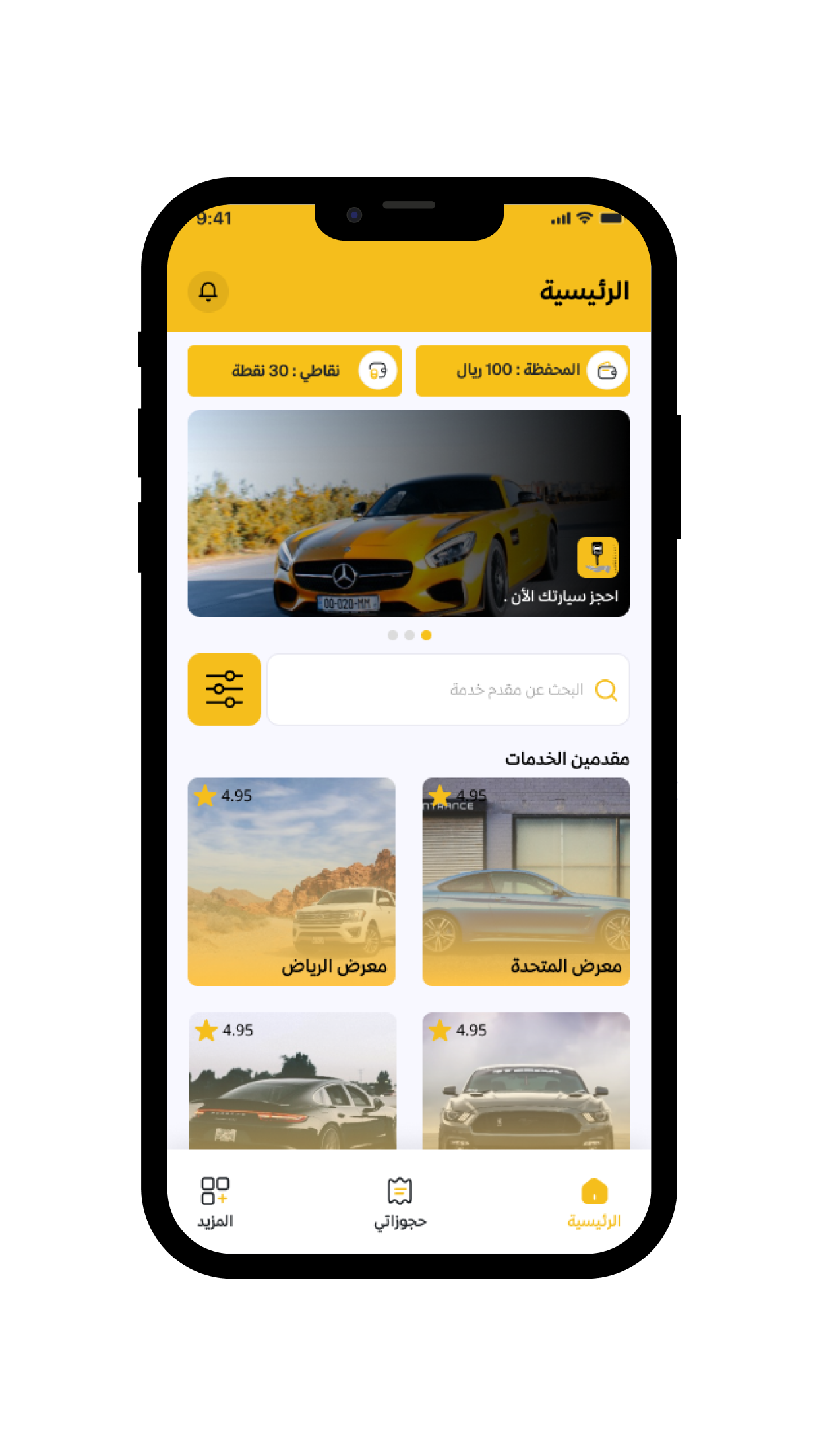Open the wallet balance card
Image resolution: width=819 pixels, height=1456 pixels.
523,371
